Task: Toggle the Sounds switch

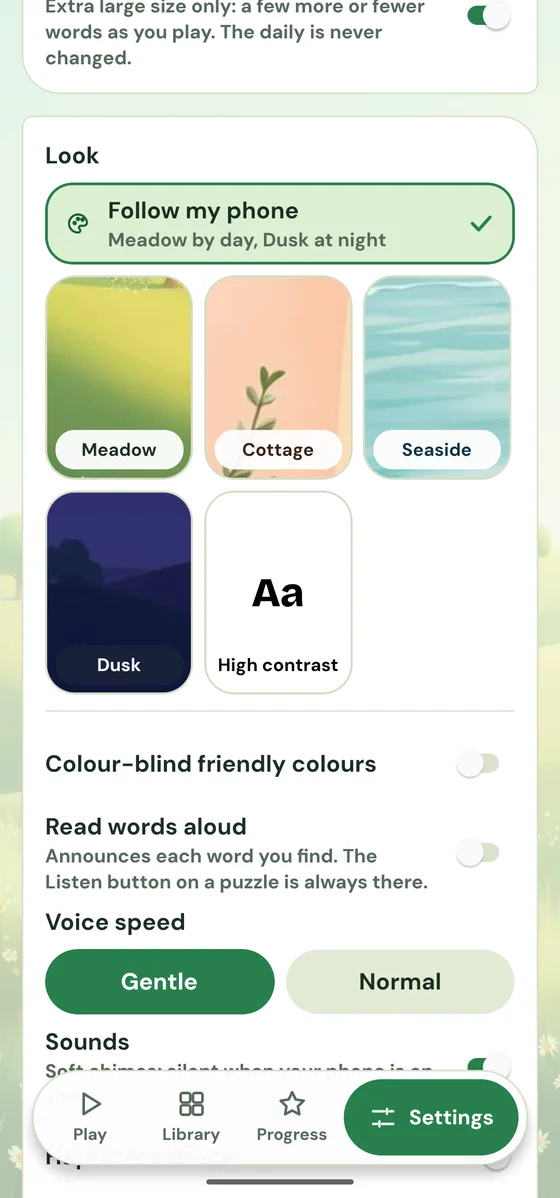Action: tap(489, 1064)
